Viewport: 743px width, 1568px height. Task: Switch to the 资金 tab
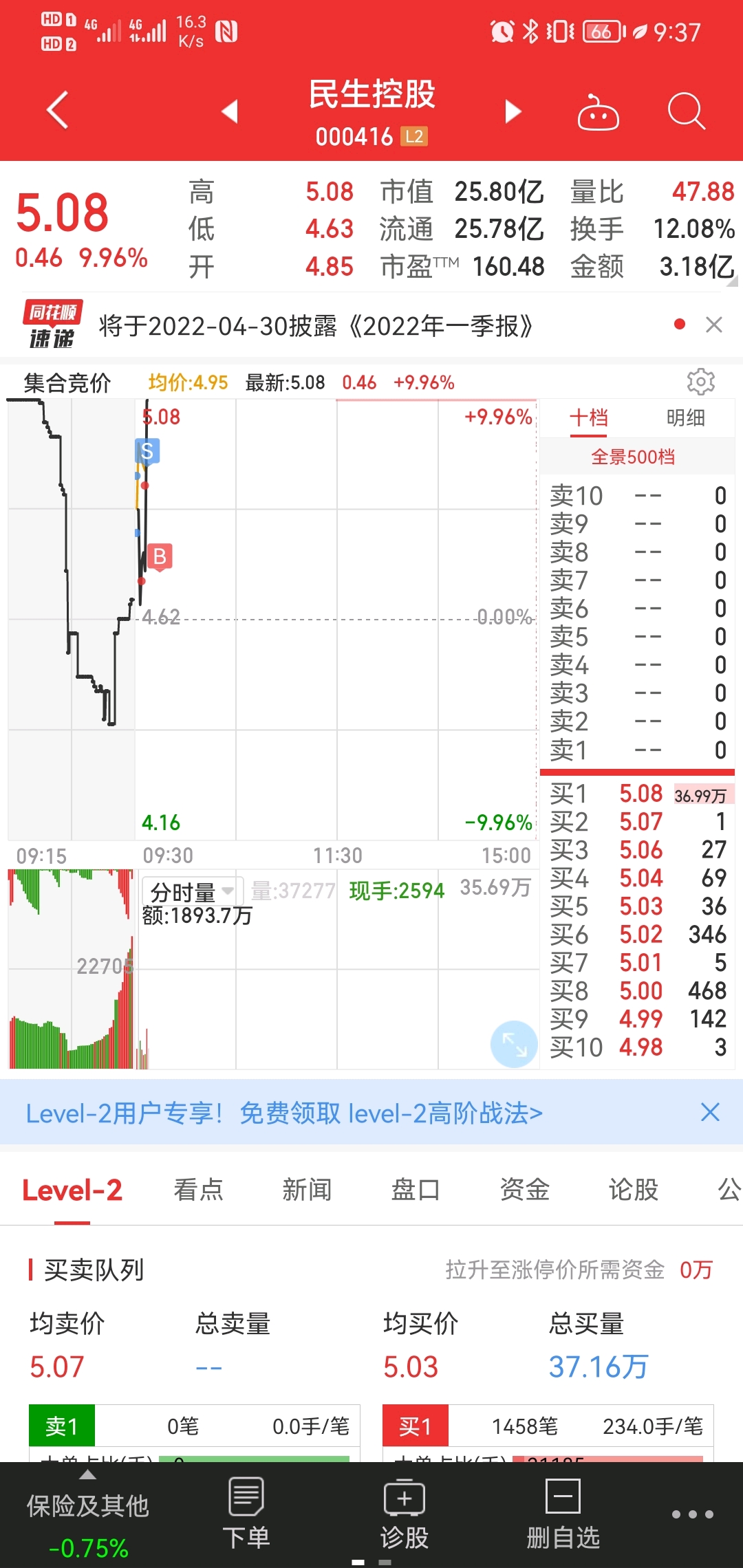point(525,1189)
